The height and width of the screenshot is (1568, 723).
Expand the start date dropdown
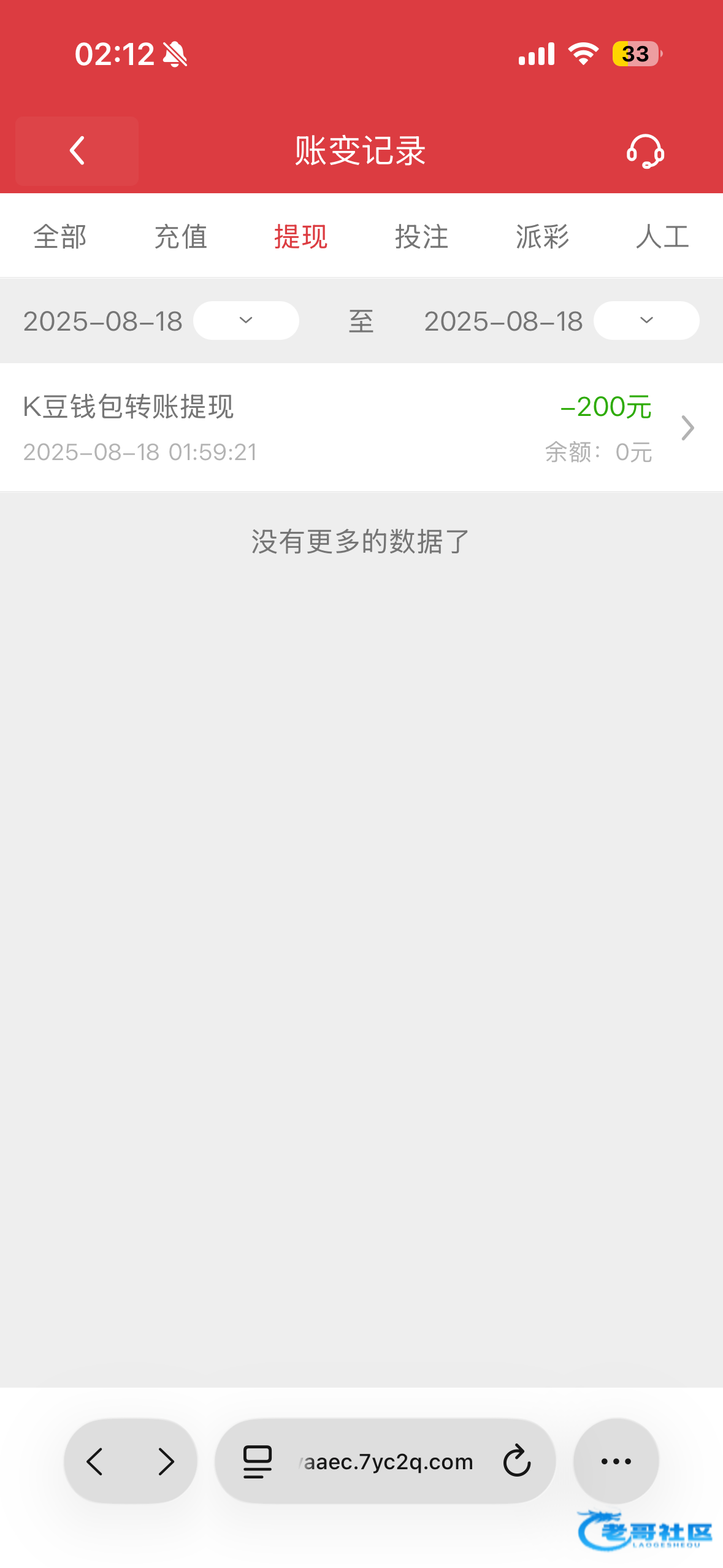[246, 321]
